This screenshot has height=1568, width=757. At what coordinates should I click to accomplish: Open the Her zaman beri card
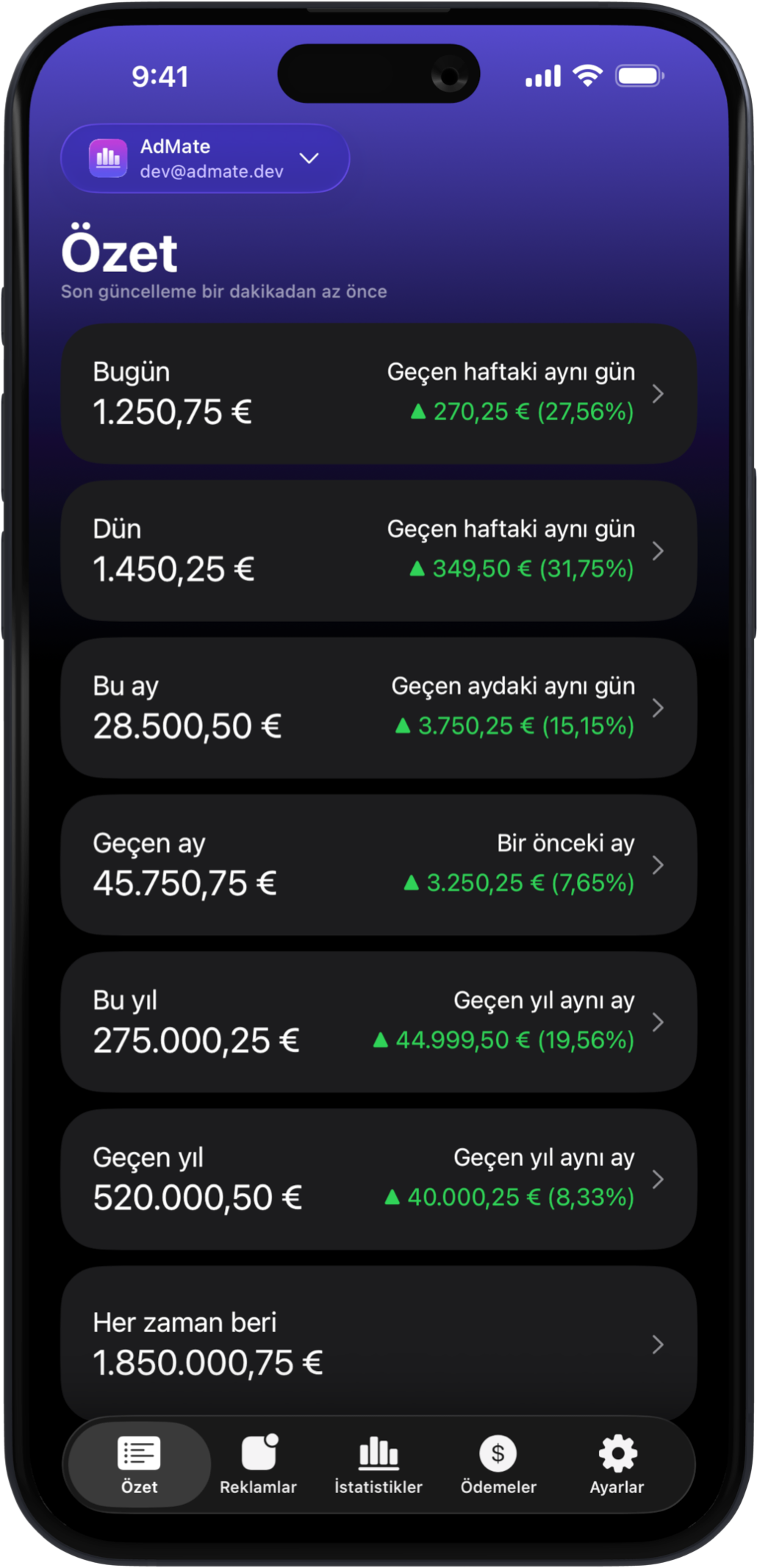[x=378, y=1342]
